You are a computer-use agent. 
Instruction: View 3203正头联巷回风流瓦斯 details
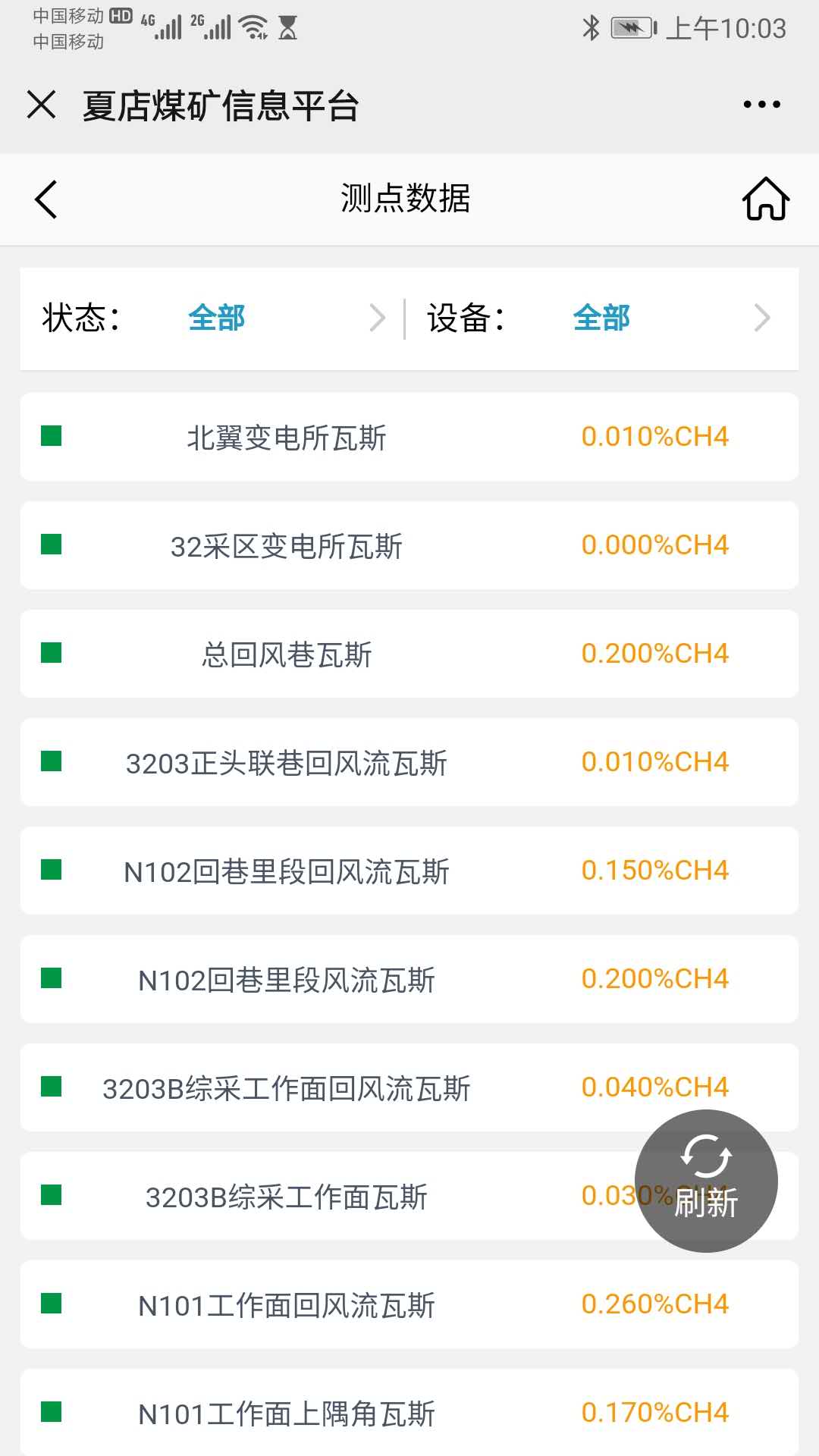tap(287, 763)
